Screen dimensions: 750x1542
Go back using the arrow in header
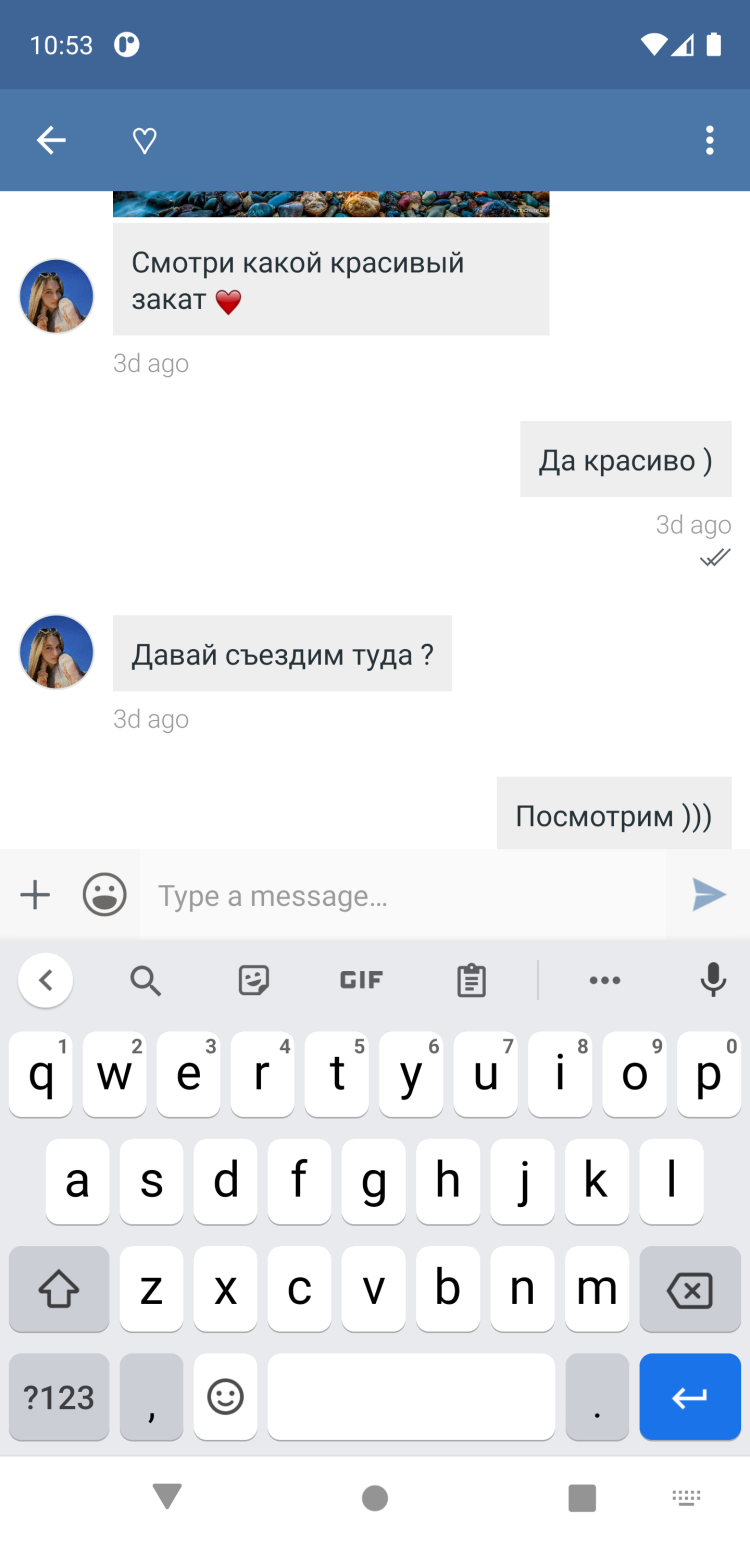51,141
